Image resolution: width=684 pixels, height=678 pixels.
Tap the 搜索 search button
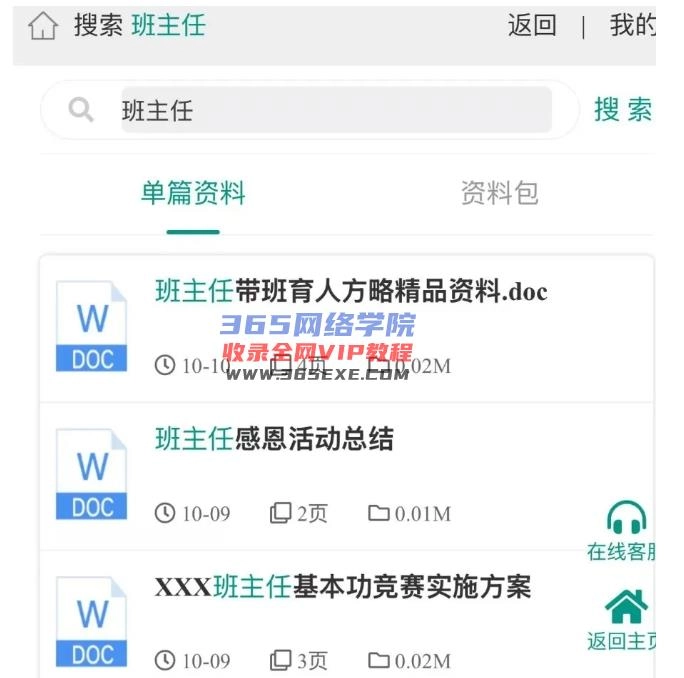point(622,110)
